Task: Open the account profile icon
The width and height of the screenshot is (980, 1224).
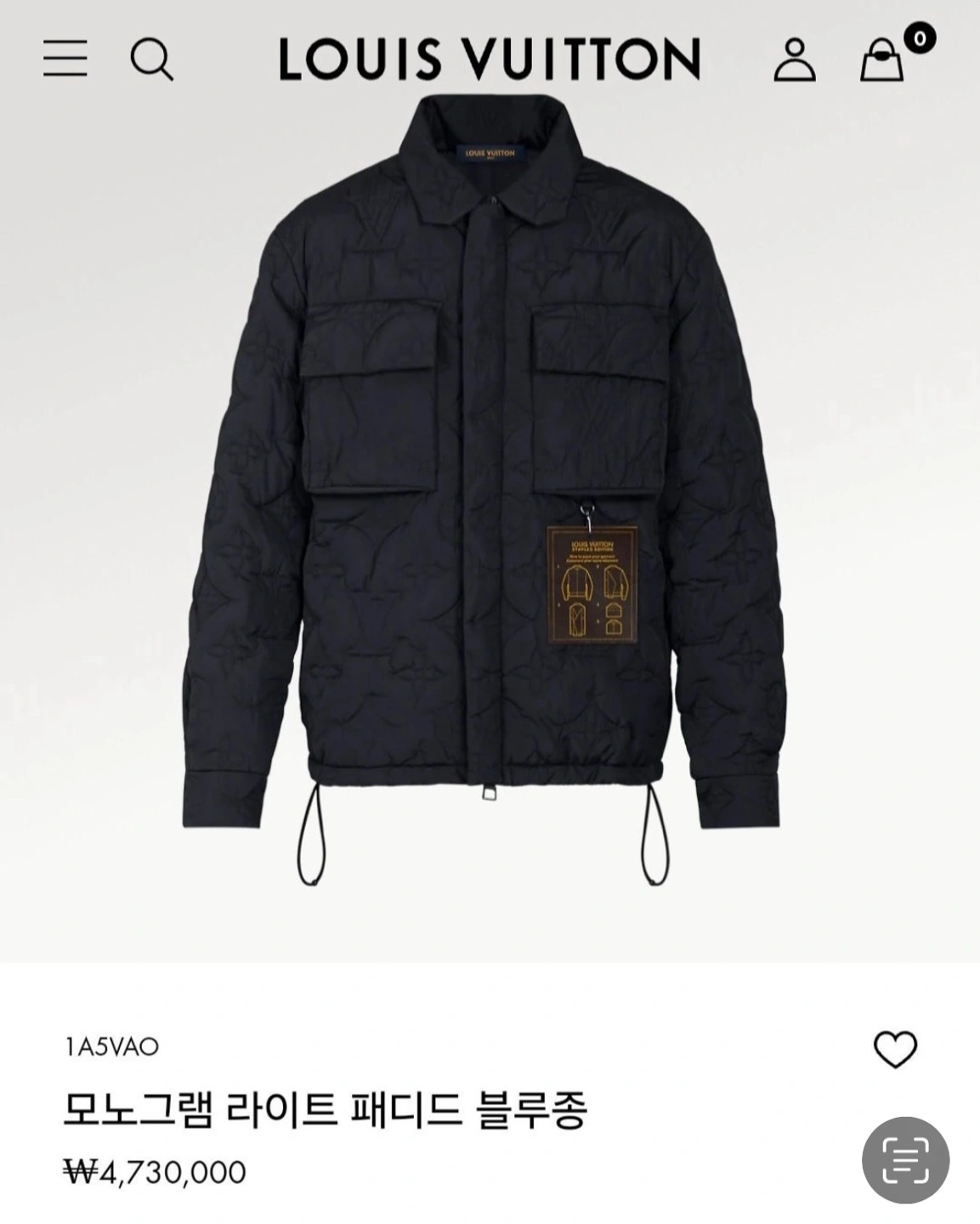Action: click(x=794, y=59)
